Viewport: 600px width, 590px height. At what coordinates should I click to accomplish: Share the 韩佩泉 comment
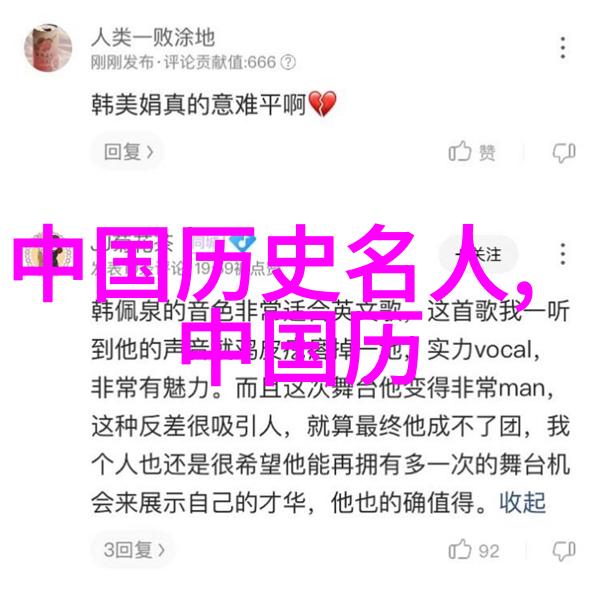click(564, 549)
